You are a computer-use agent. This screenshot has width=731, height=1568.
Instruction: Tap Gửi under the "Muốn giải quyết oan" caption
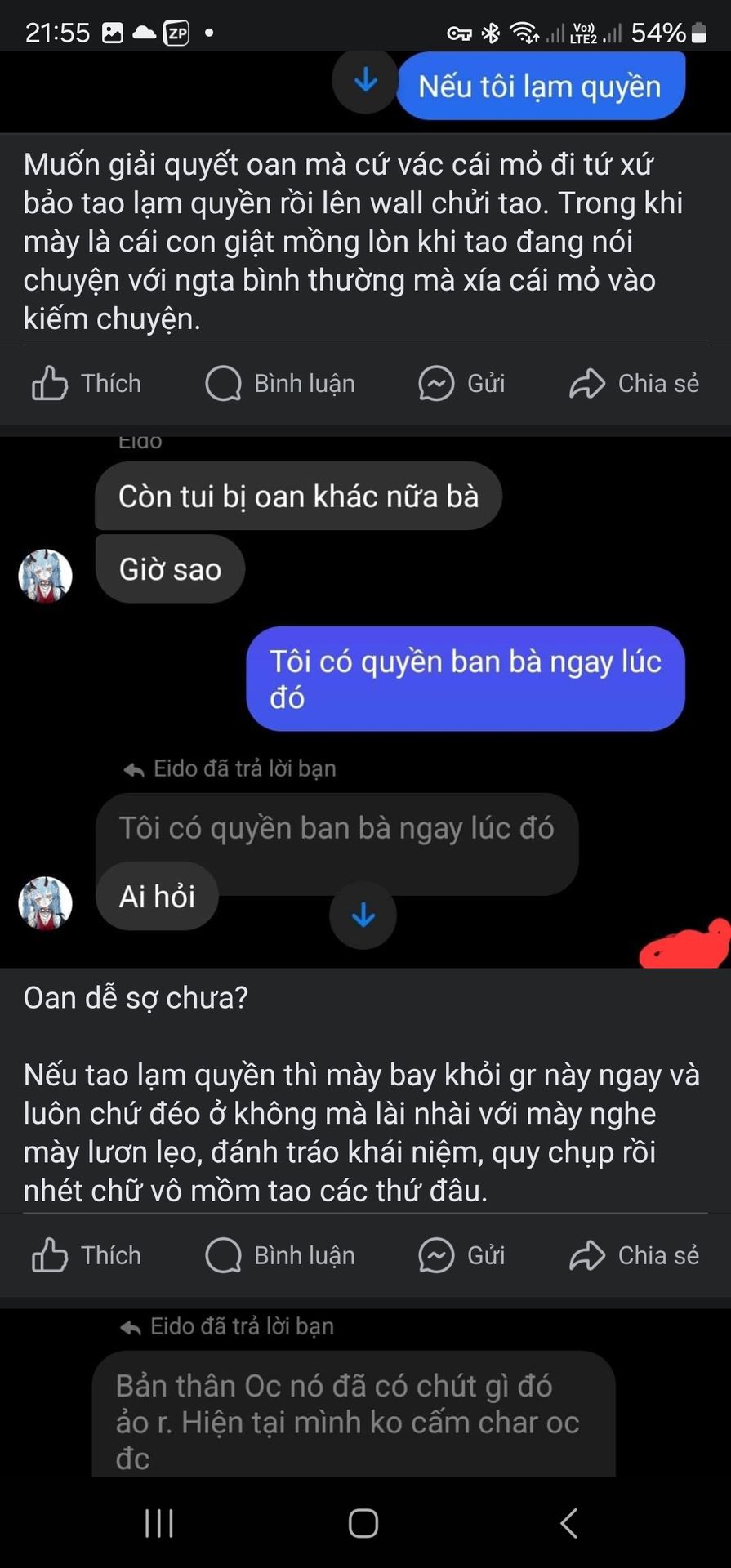(461, 383)
